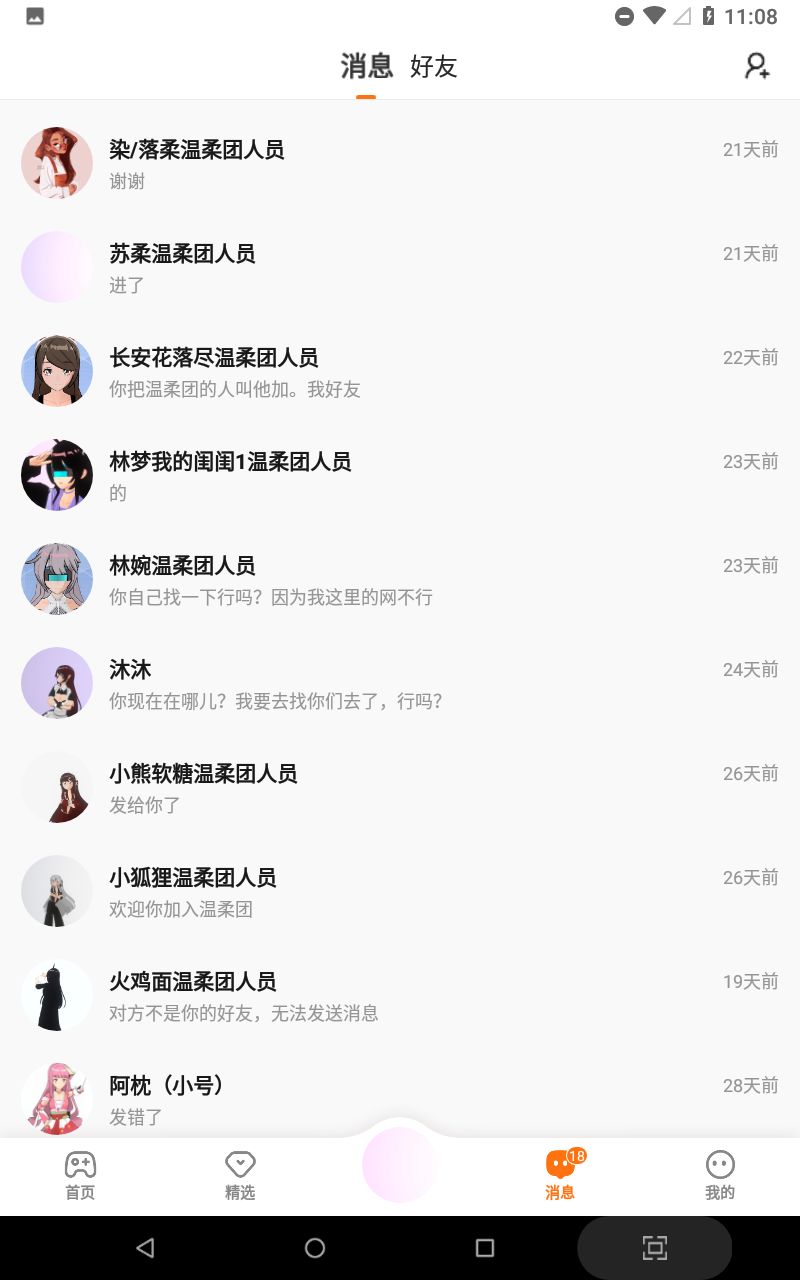Open chat with 小狐狸温柔团人员

[400, 891]
